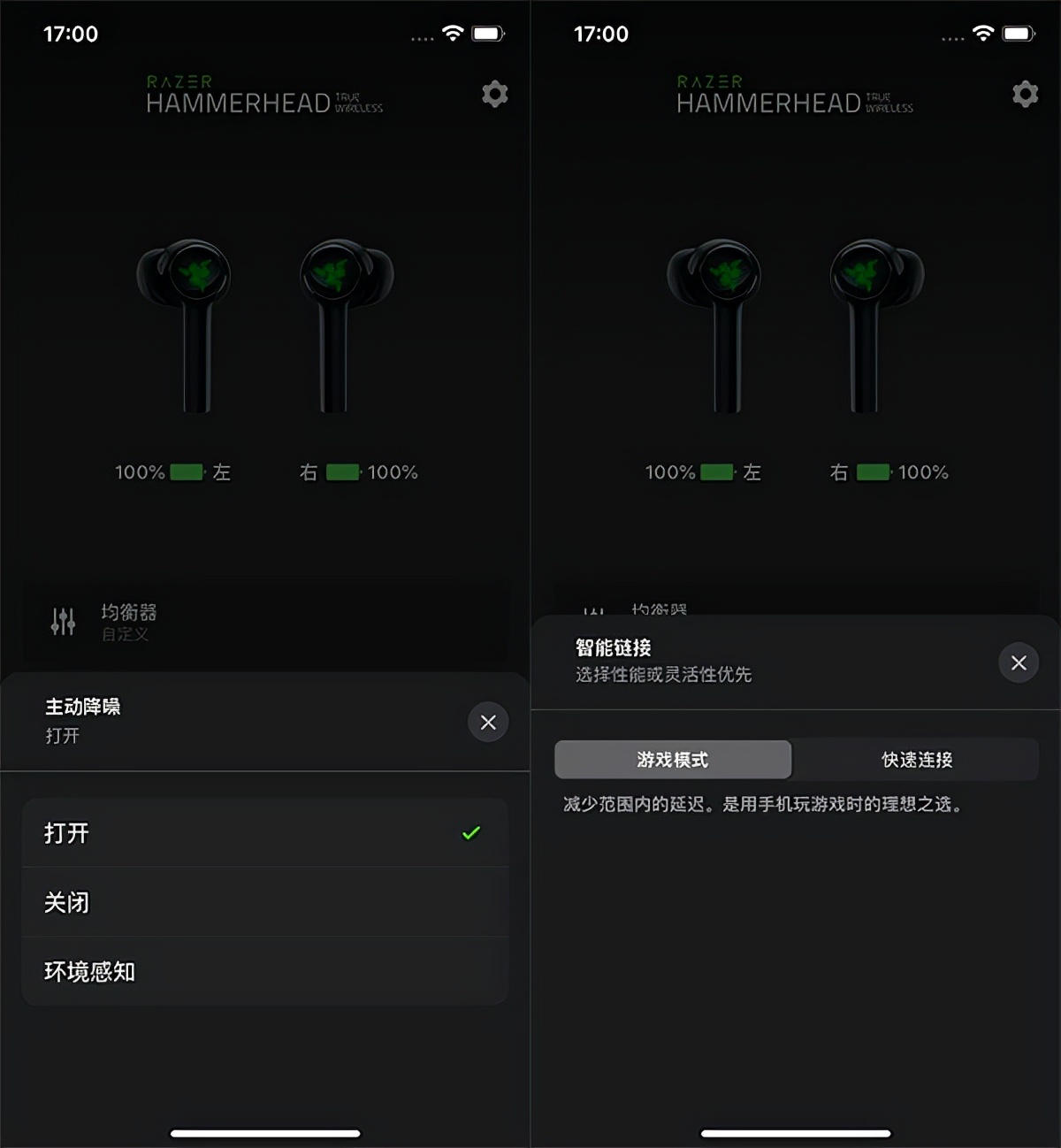The width and height of the screenshot is (1061, 1148).
Task: Click the left earbud 100% battery bar
Action: (x=186, y=472)
